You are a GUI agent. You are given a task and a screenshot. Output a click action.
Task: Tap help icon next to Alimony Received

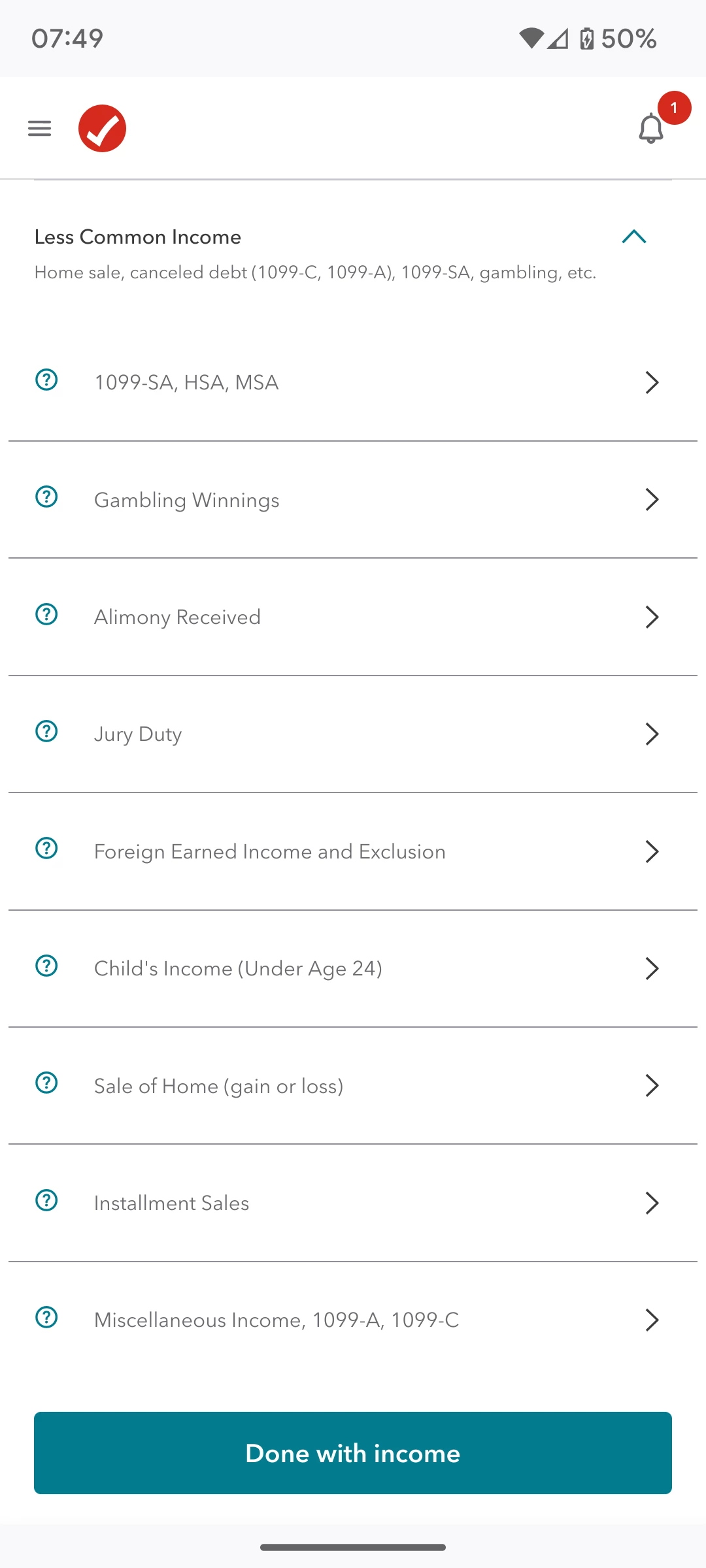(x=46, y=614)
